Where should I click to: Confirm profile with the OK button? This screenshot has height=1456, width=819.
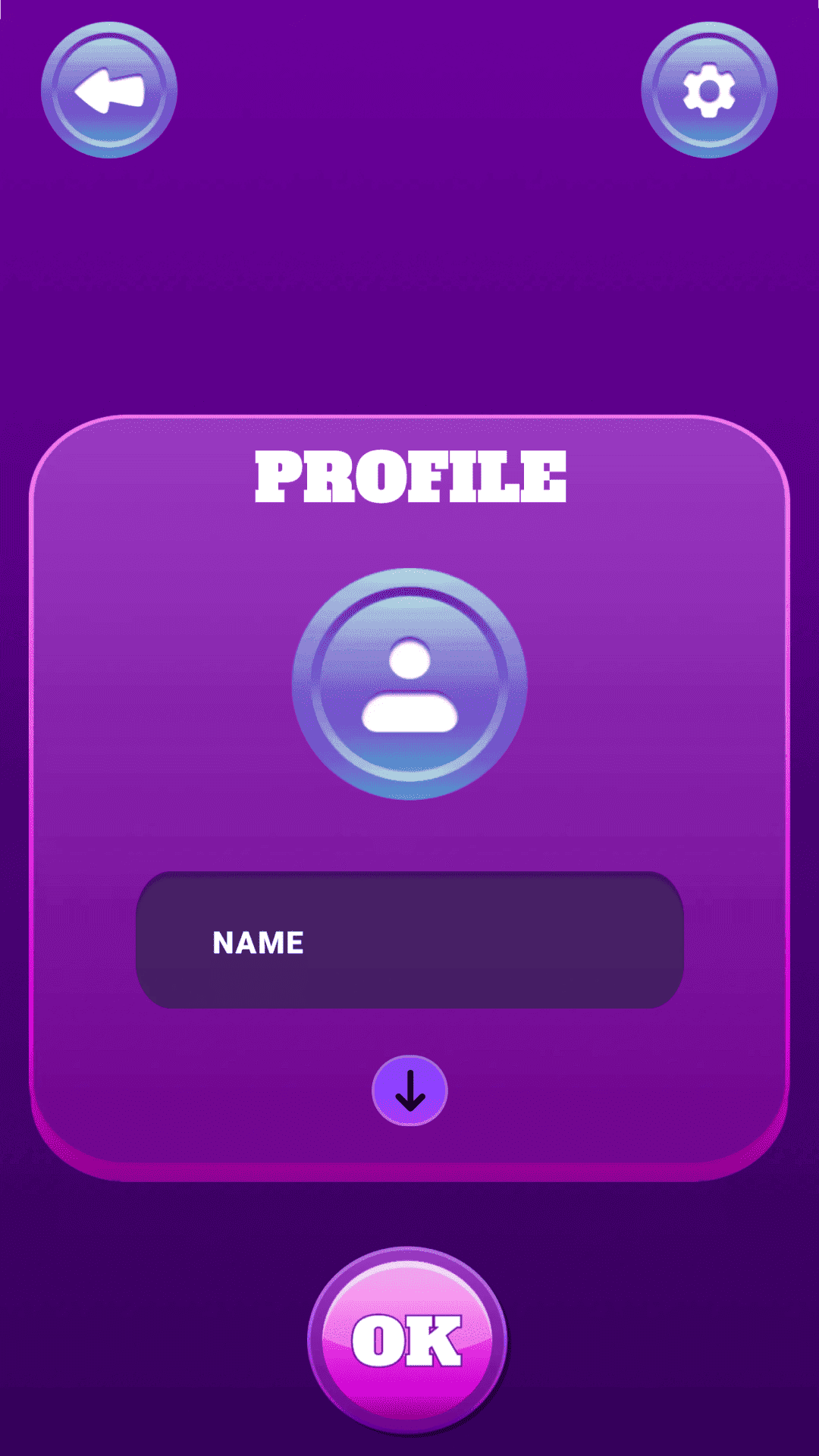pyautogui.click(x=407, y=1341)
